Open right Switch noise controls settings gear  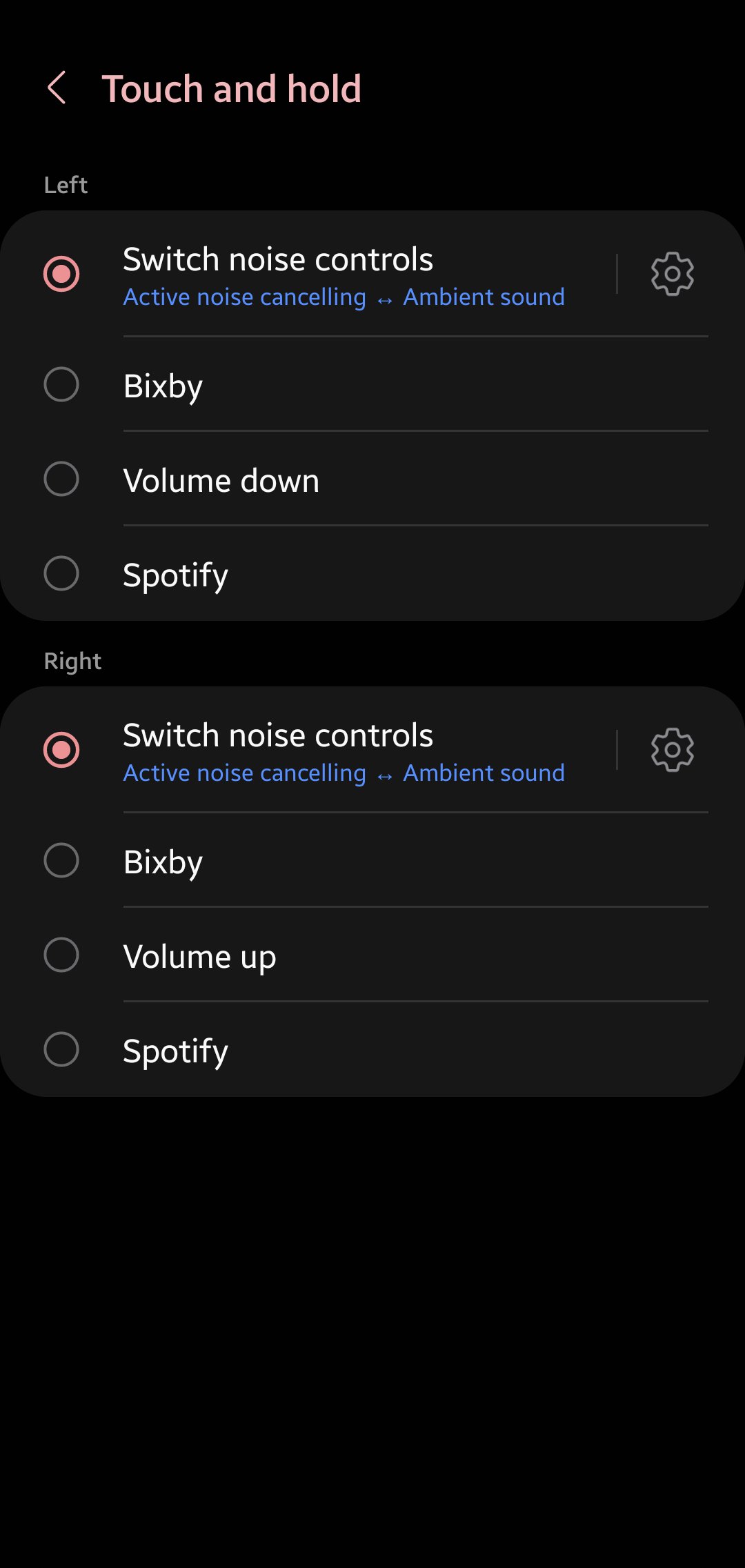pos(673,750)
